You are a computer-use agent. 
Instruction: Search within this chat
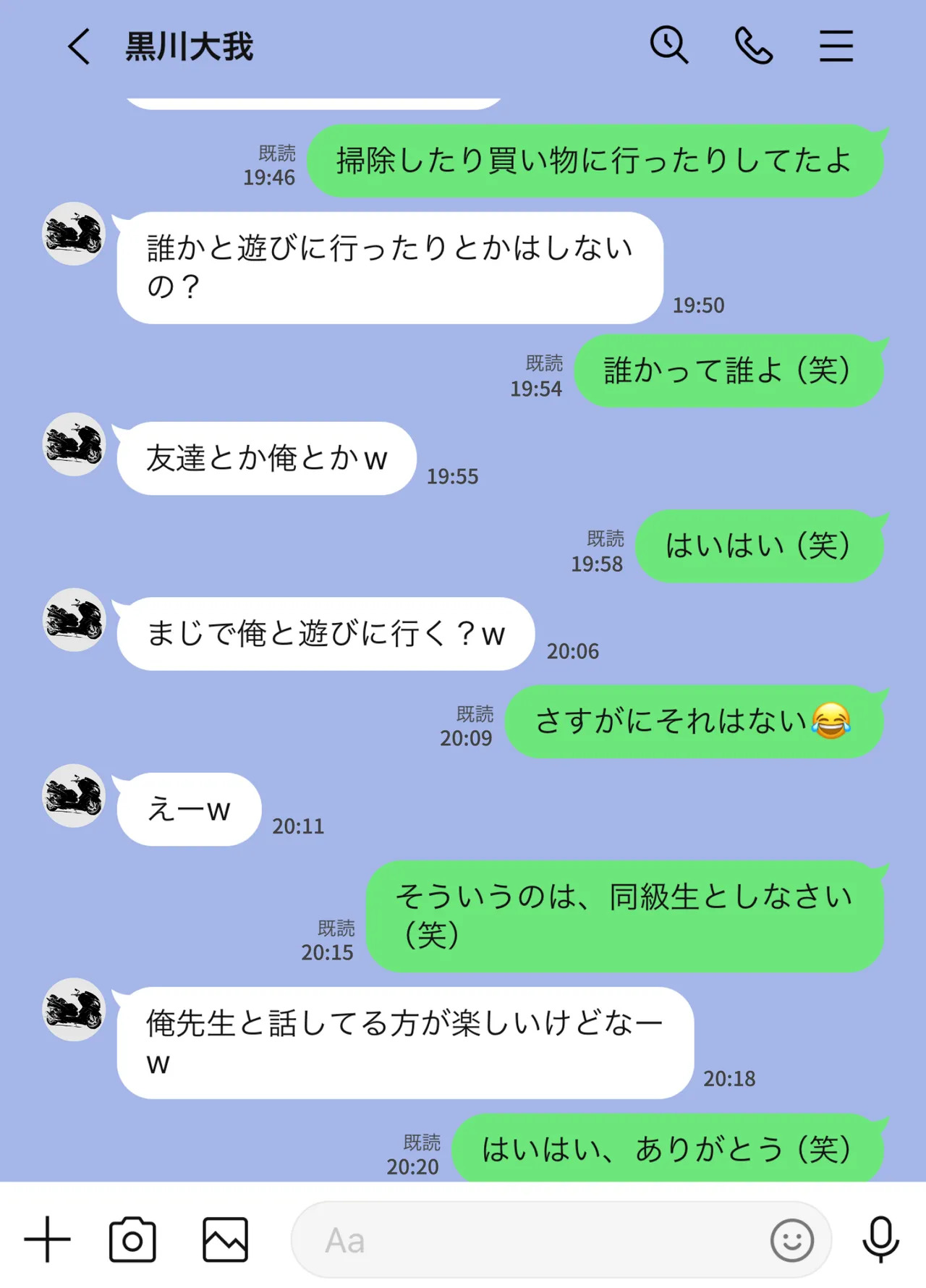[x=668, y=46]
